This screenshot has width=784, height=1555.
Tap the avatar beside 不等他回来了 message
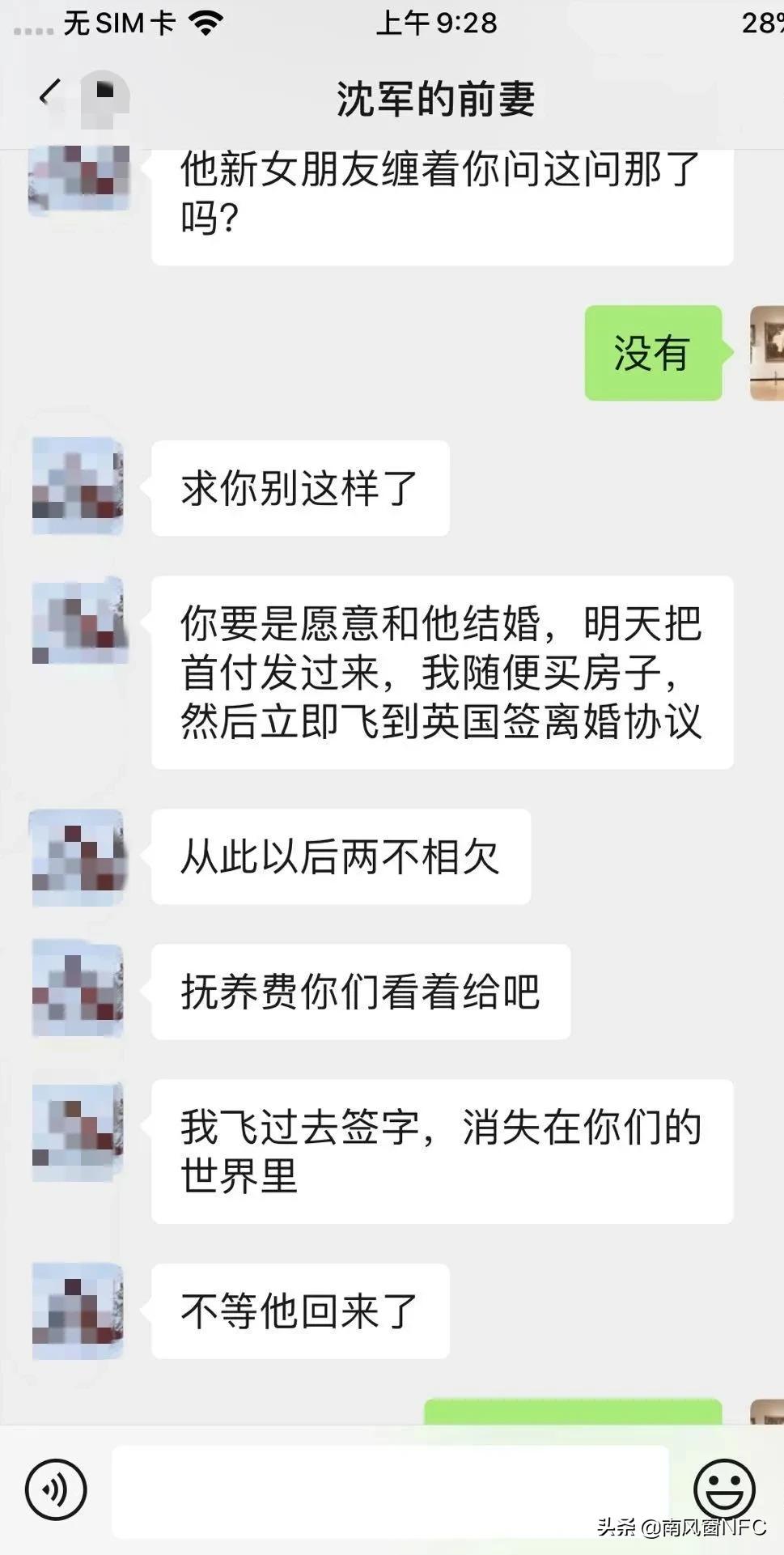point(77,1311)
